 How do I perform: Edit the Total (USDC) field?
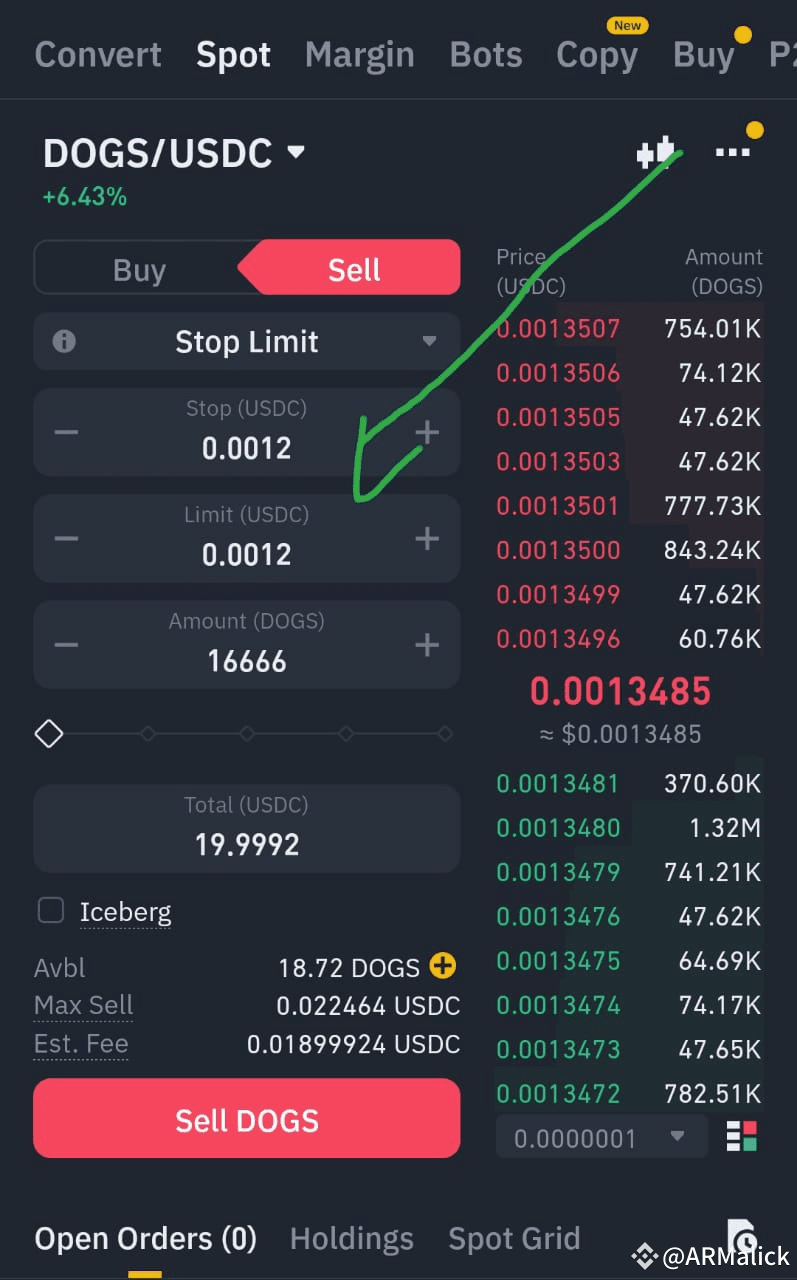(x=247, y=829)
